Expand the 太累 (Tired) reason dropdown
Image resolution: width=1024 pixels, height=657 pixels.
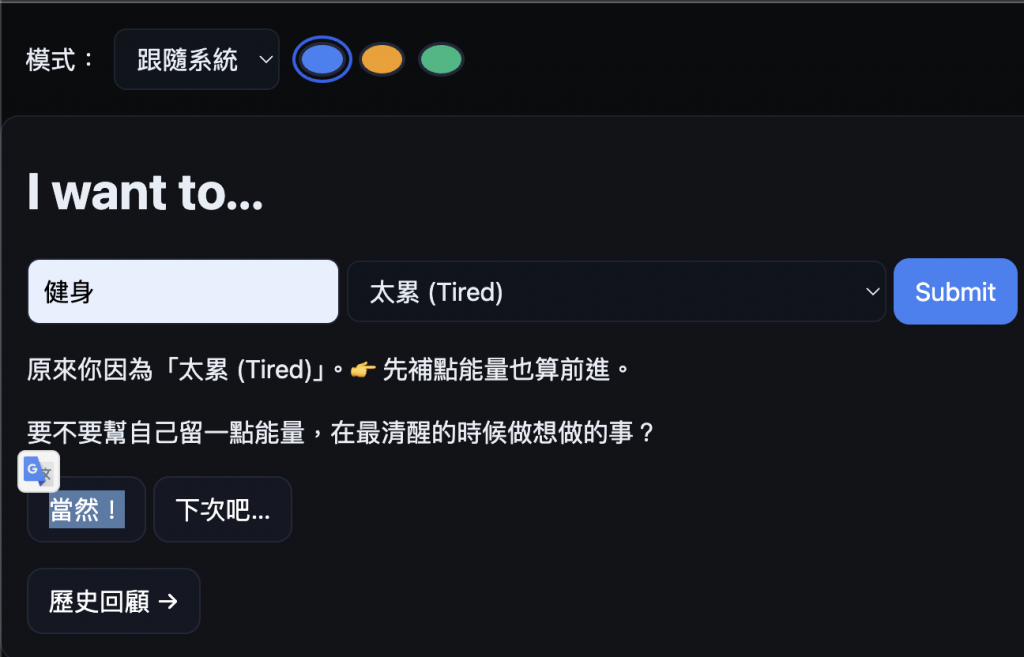coord(616,292)
